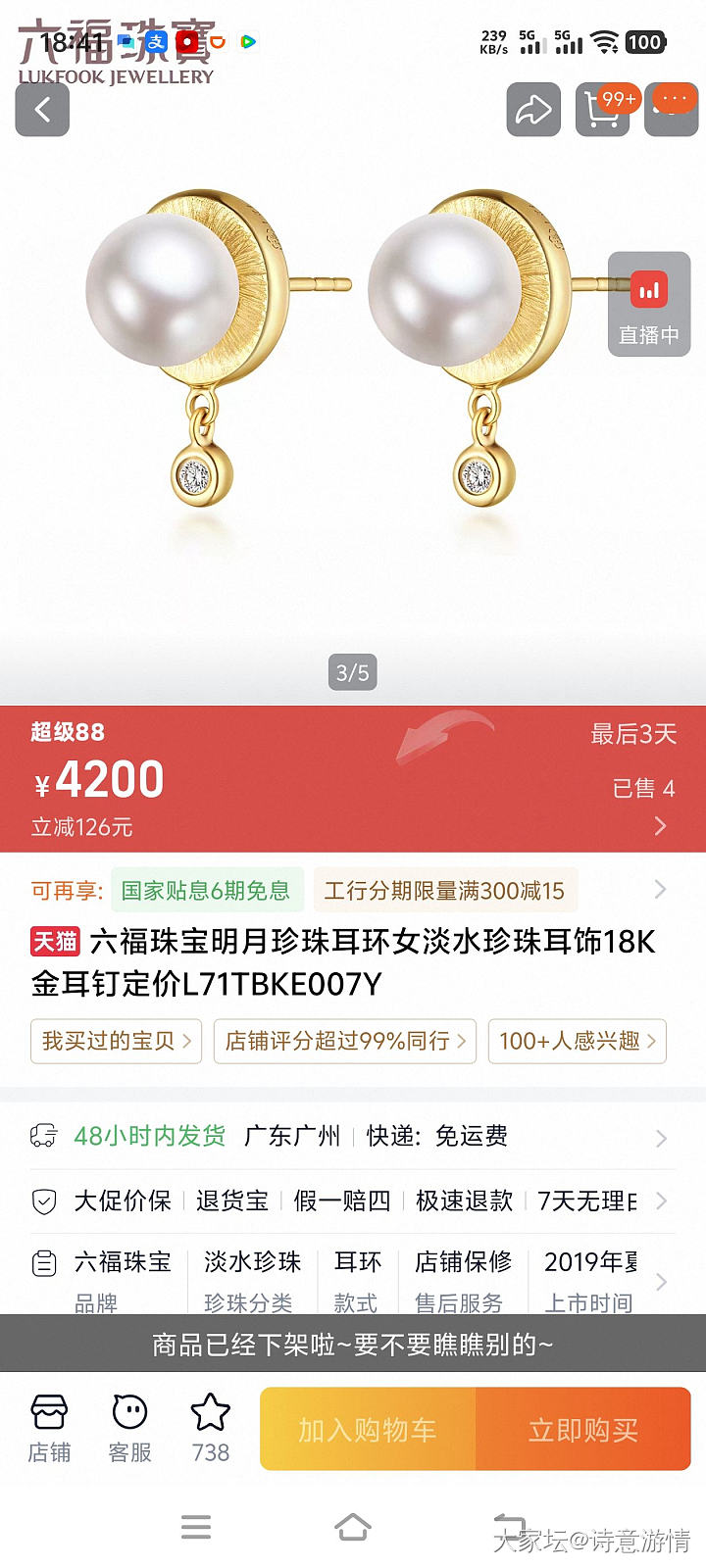The height and width of the screenshot is (1568, 706).
Task: Expand the 可再享 promotions row
Action: pos(658,889)
